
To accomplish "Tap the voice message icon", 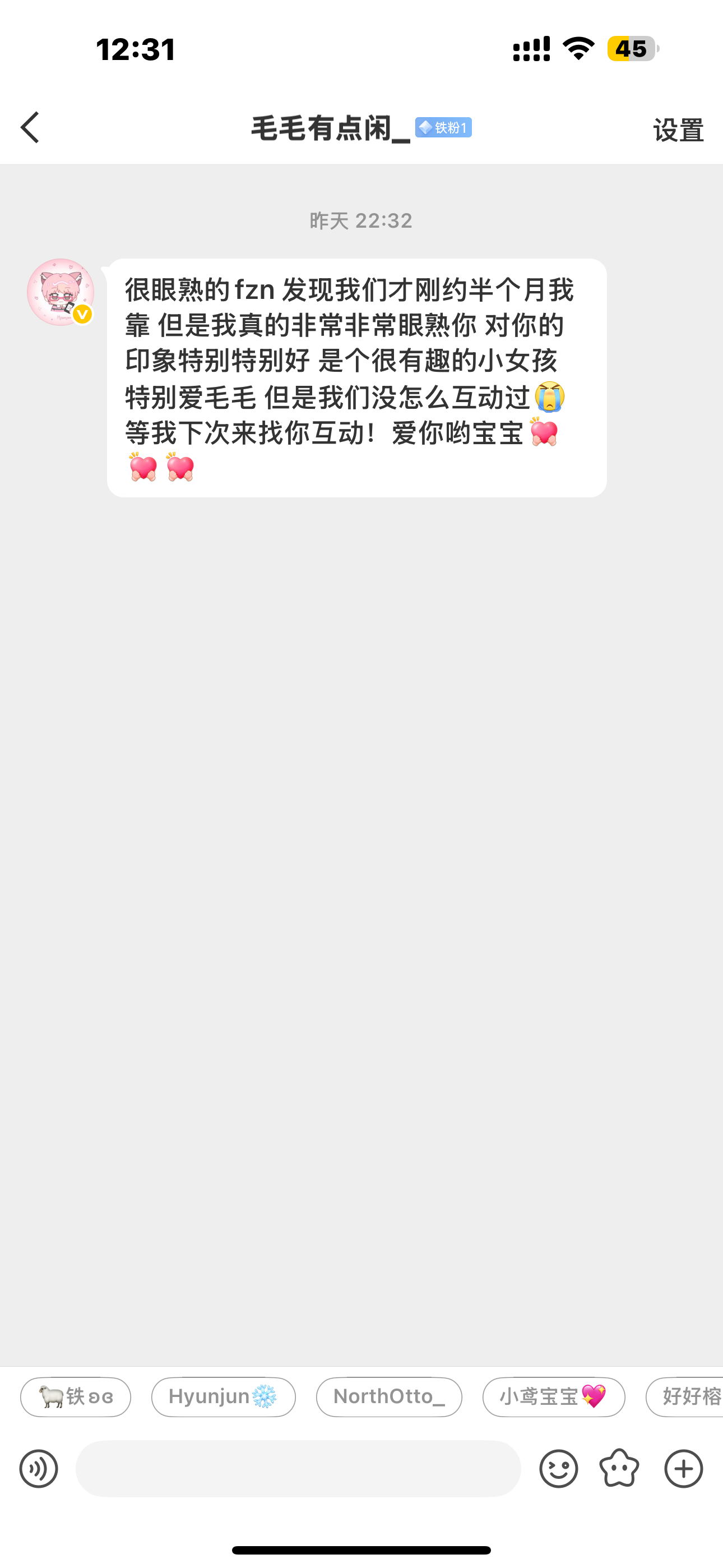I will tap(39, 1469).
